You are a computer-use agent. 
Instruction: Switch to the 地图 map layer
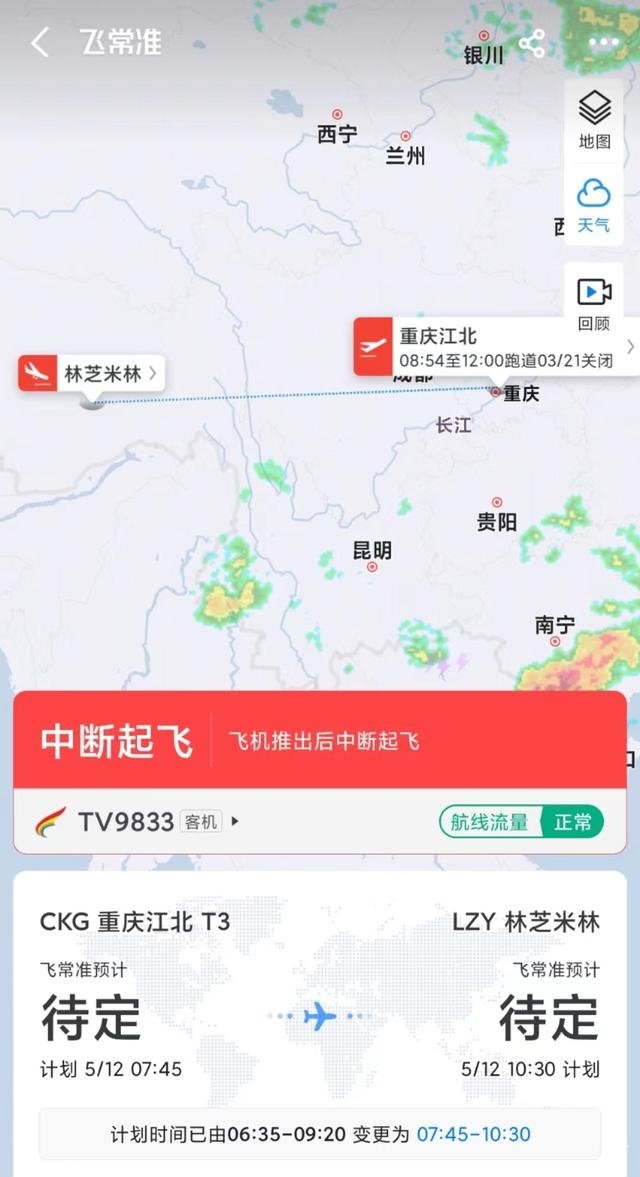[x=594, y=120]
